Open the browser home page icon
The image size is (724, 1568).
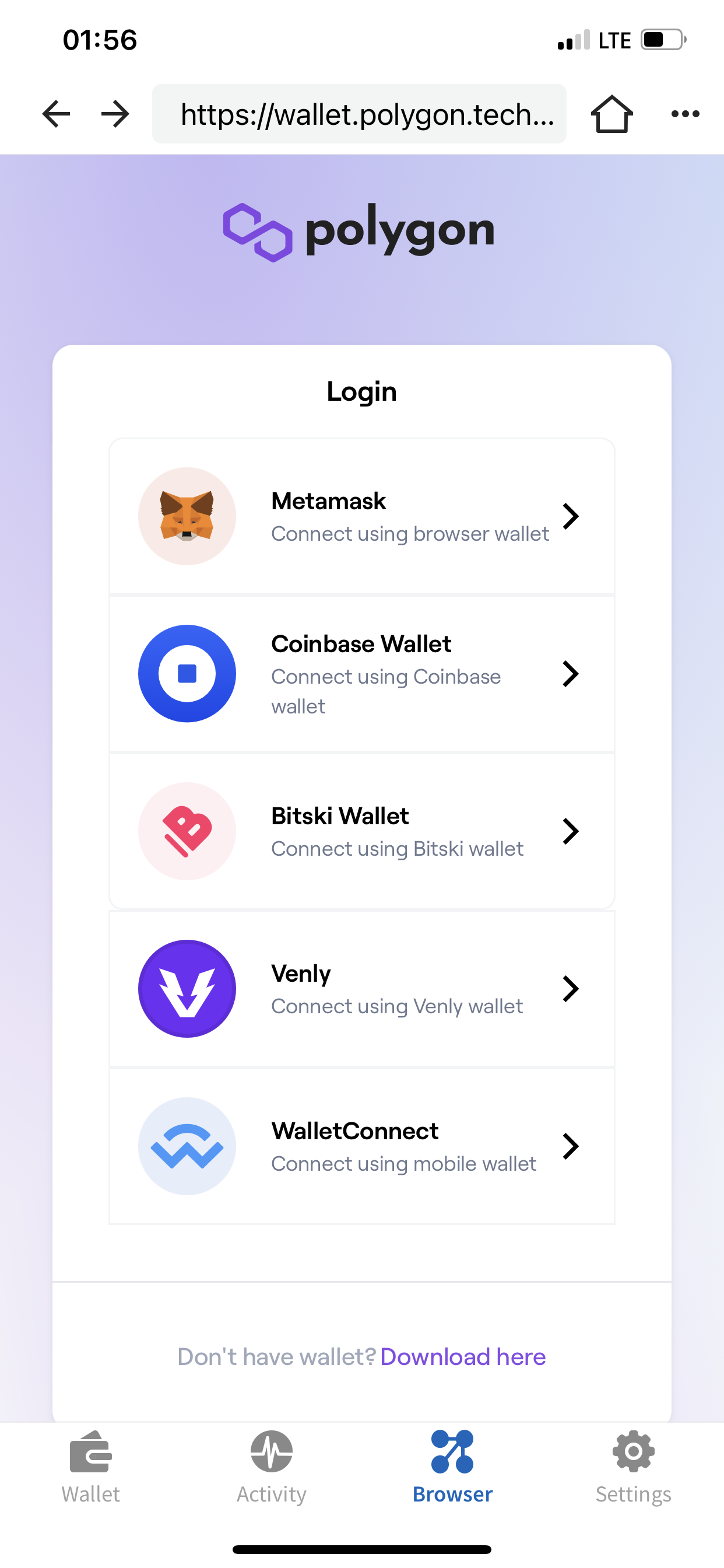pyautogui.click(x=611, y=114)
